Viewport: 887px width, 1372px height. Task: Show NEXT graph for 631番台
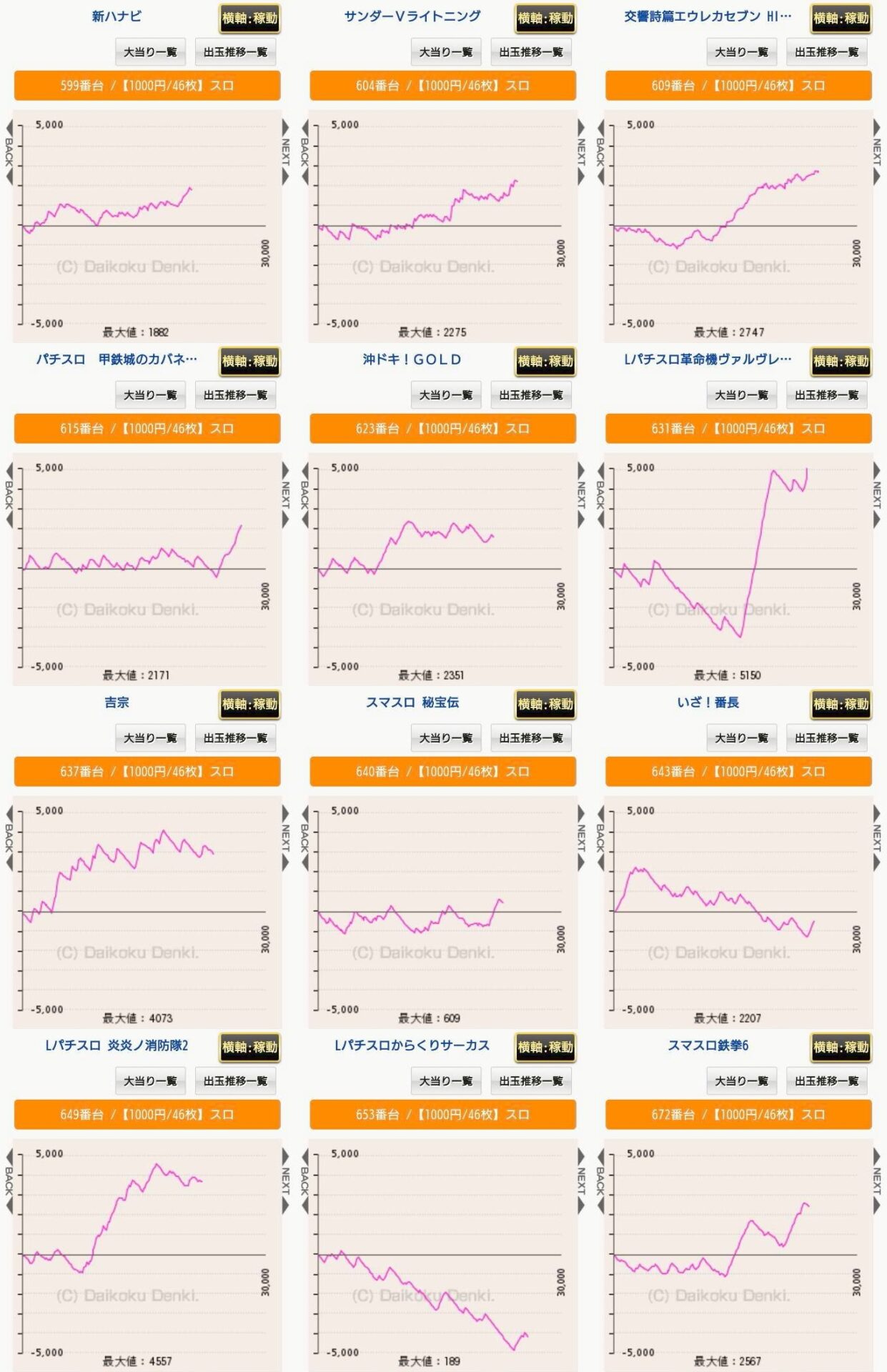point(877,495)
